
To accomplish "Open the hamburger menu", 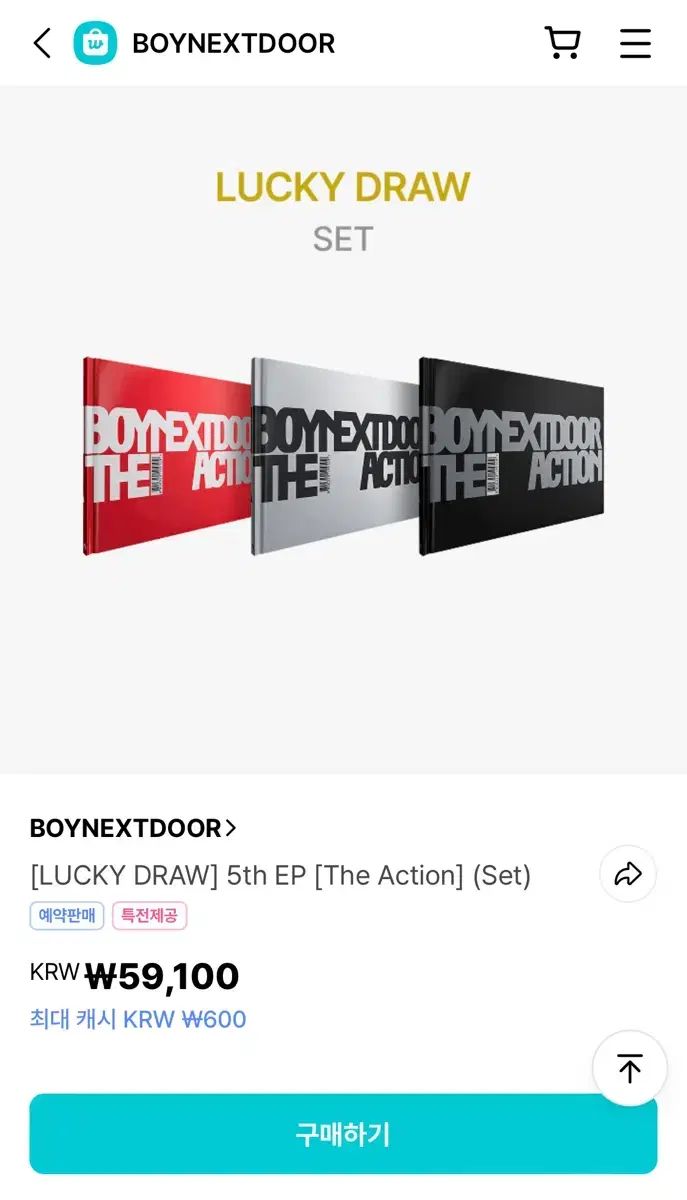I will (635, 43).
